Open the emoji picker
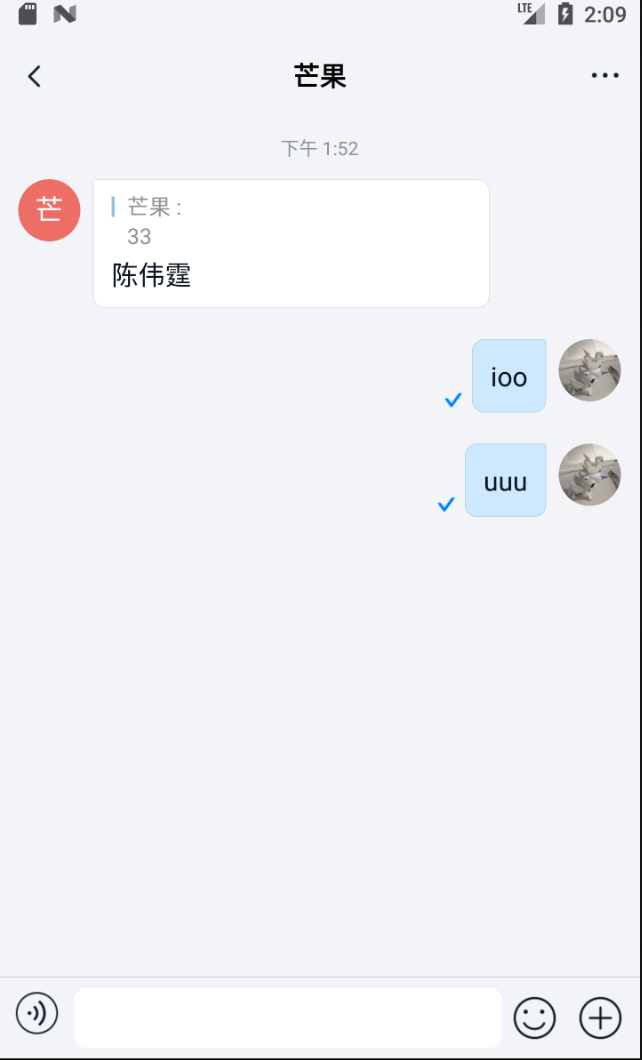The height and width of the screenshot is (1060, 642). (534, 1018)
